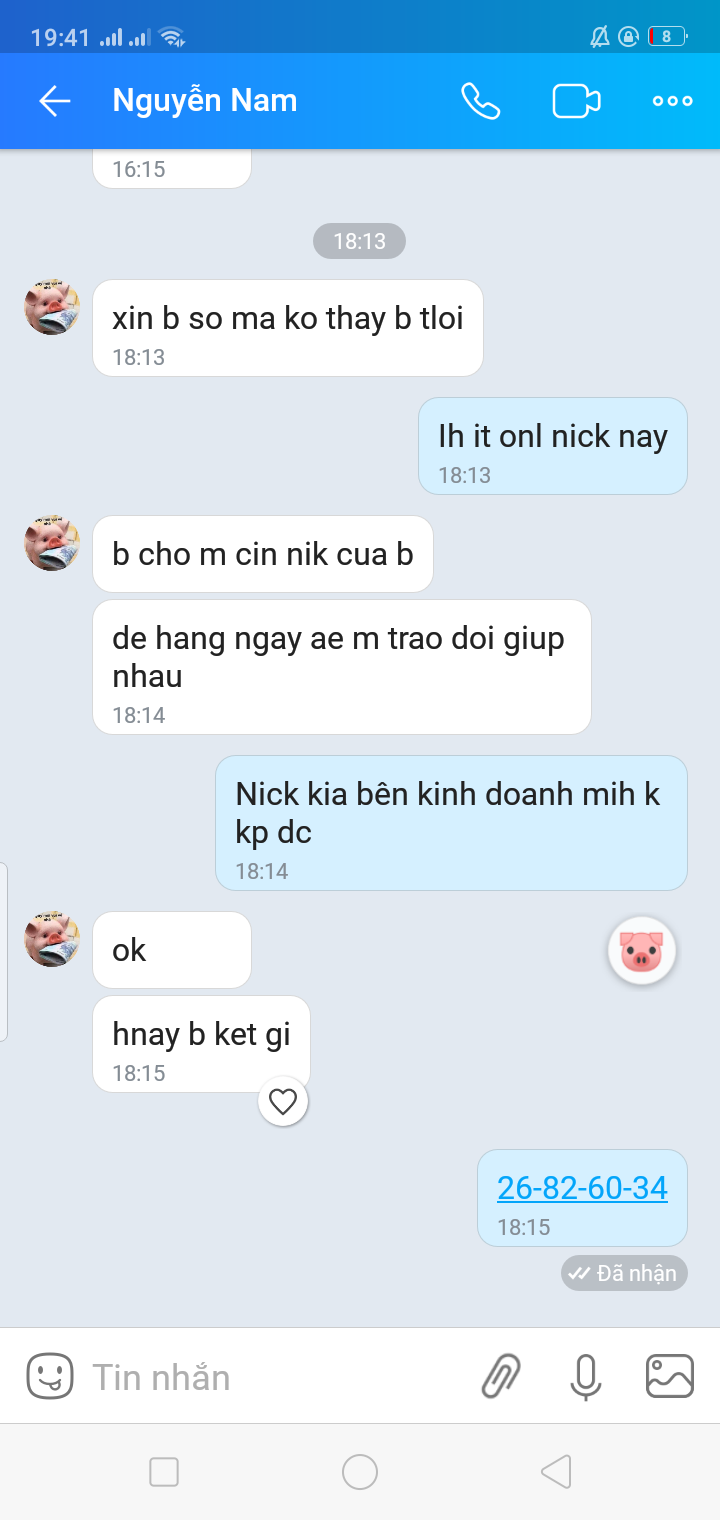Record a voice message with the microphone
Image resolution: width=720 pixels, height=1520 pixels.
point(586,1377)
